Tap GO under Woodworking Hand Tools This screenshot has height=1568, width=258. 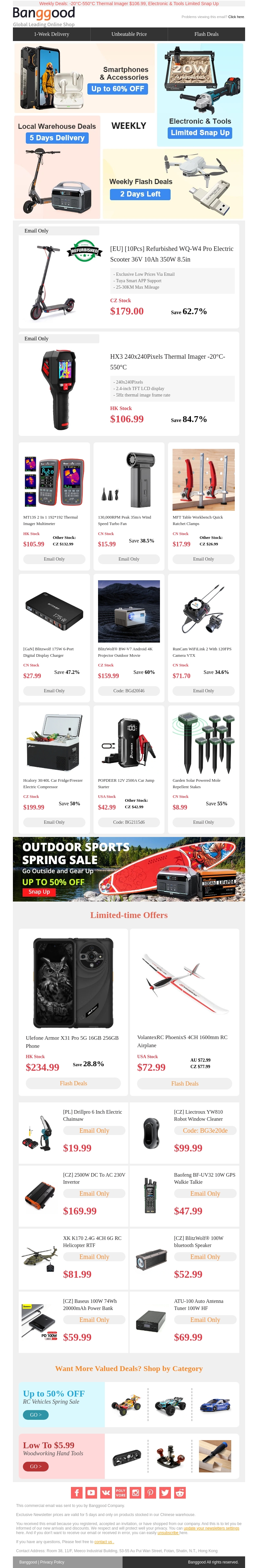(x=36, y=1466)
